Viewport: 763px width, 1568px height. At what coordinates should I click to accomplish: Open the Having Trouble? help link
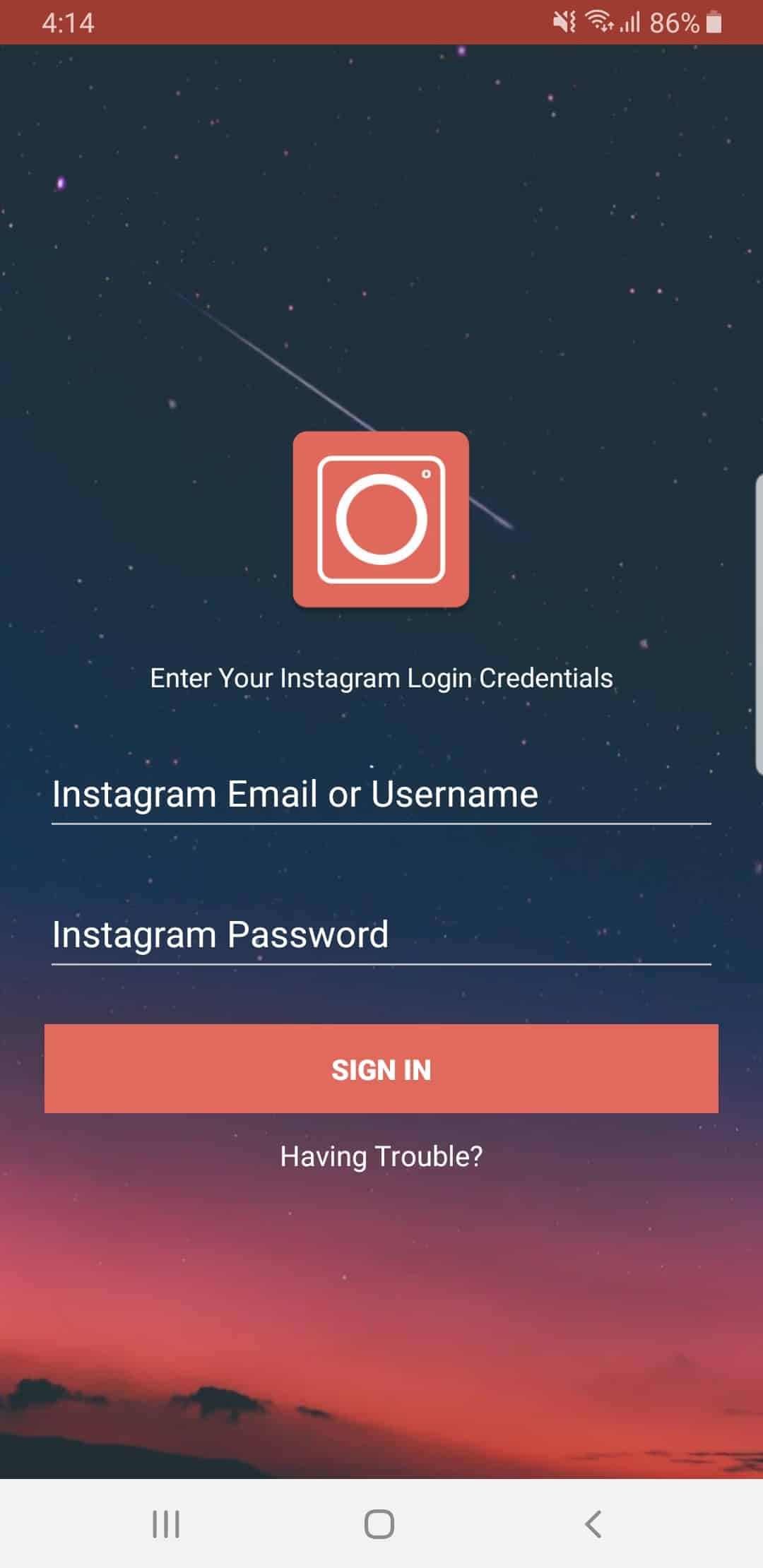[x=381, y=1157]
